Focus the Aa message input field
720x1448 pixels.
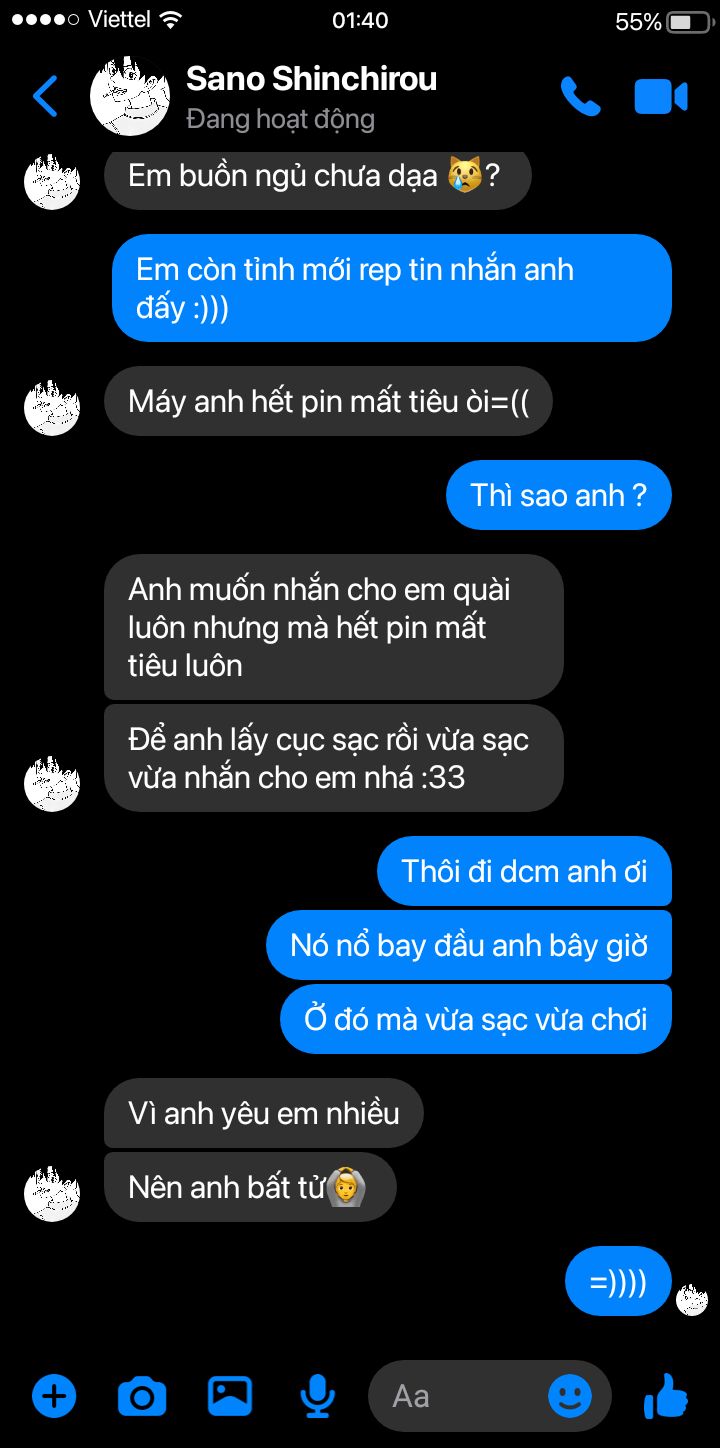[x=460, y=1395]
